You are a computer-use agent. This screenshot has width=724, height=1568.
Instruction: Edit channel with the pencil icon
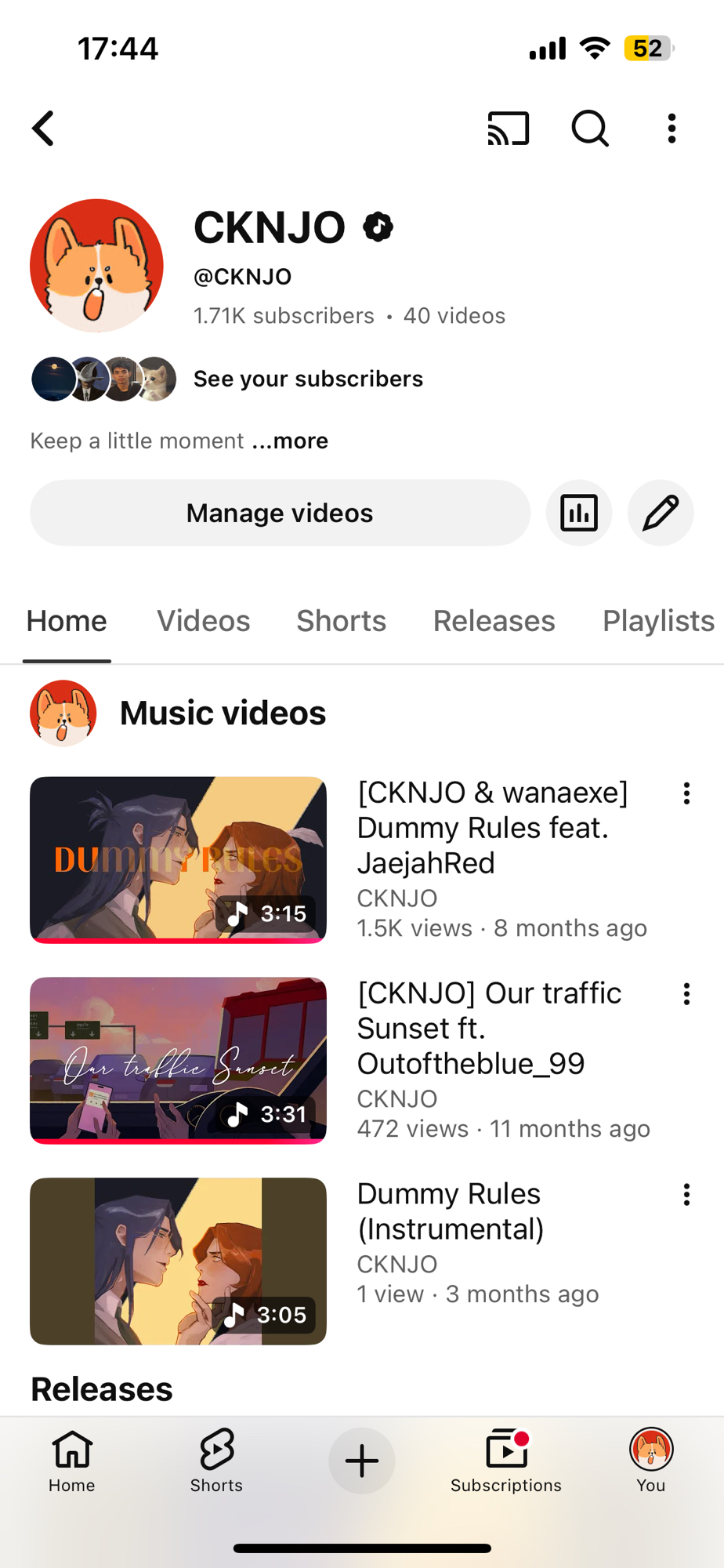click(x=661, y=513)
